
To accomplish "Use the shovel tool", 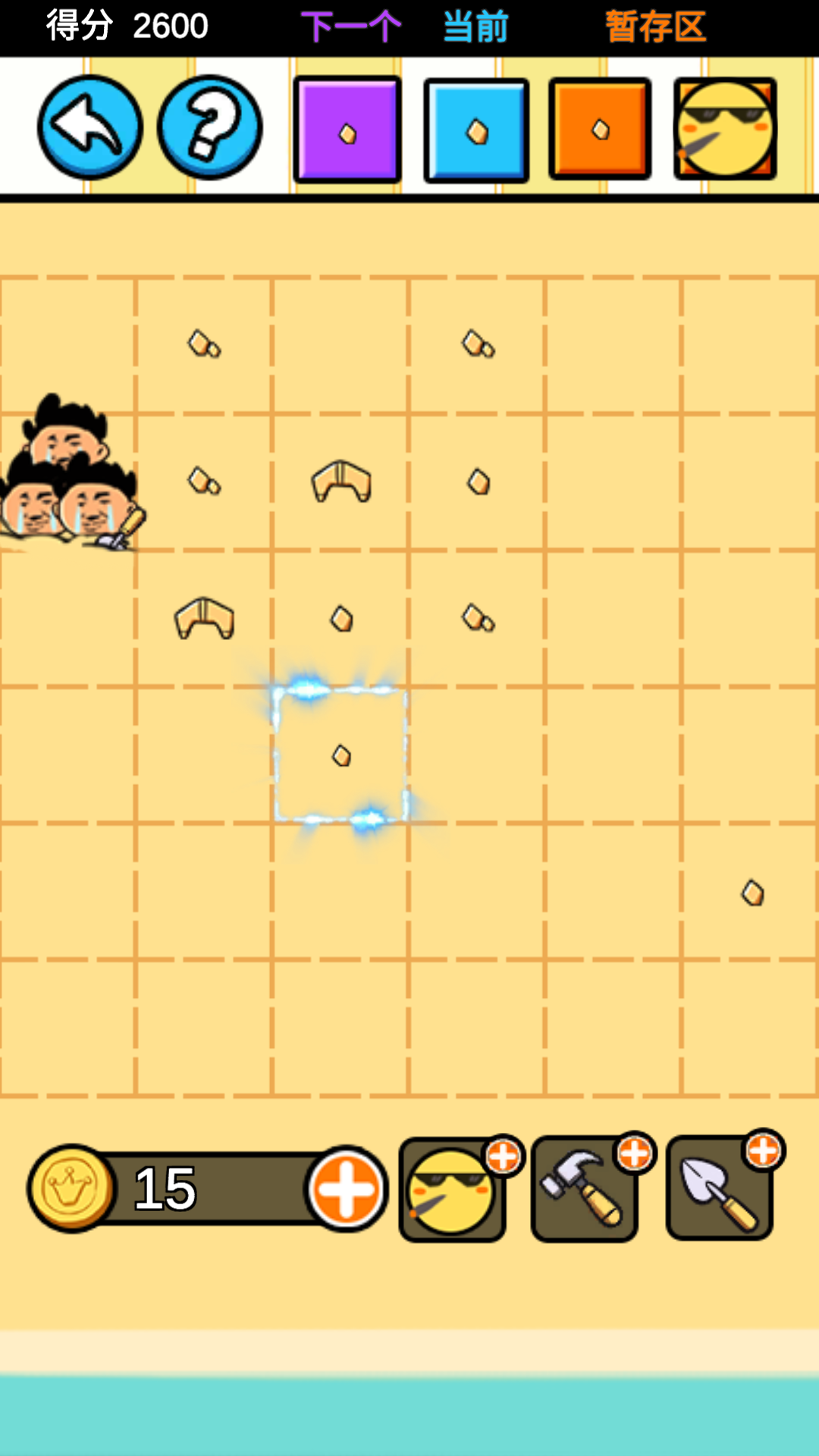I will [719, 1189].
